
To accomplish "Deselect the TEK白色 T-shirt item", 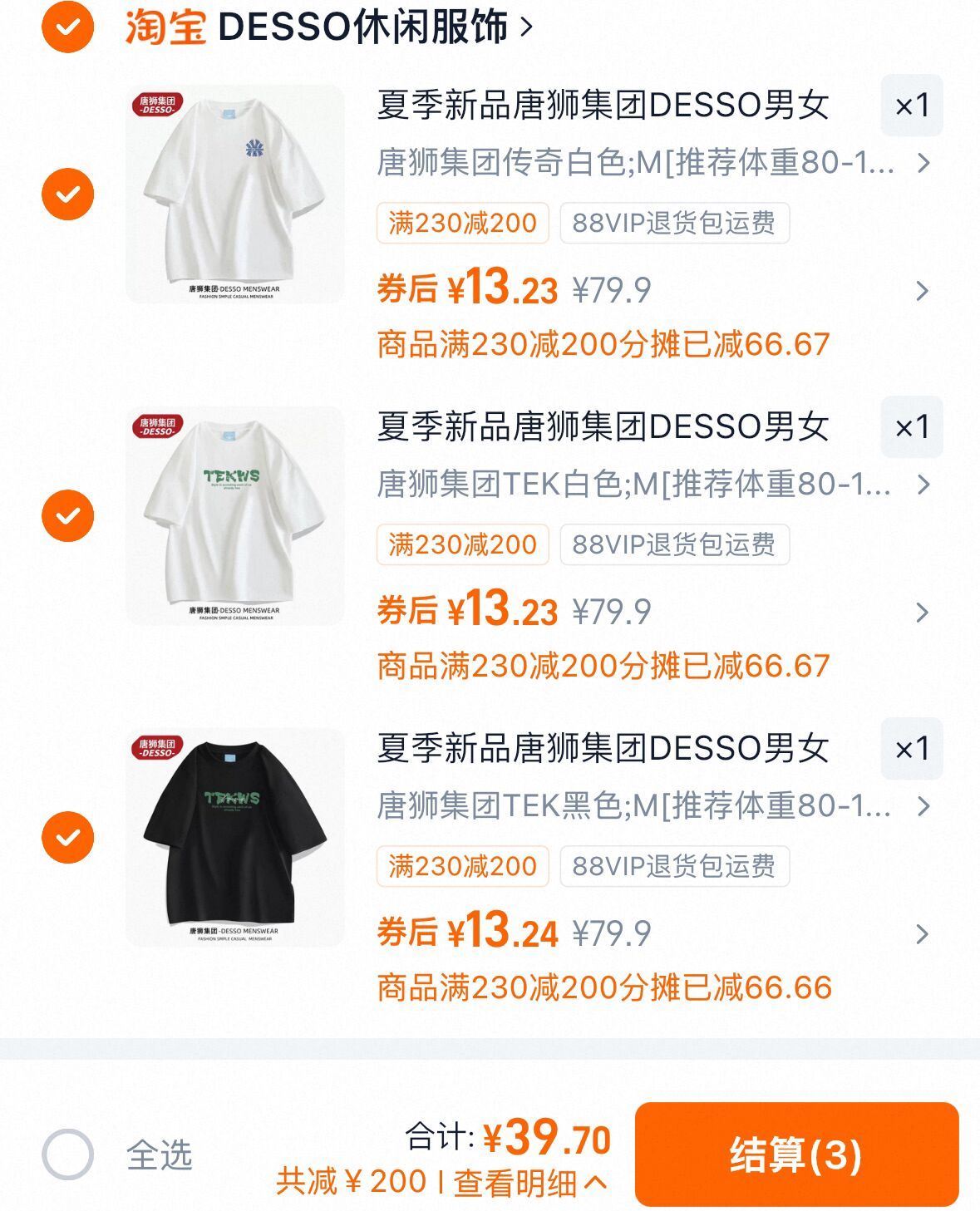I will coord(67,515).
